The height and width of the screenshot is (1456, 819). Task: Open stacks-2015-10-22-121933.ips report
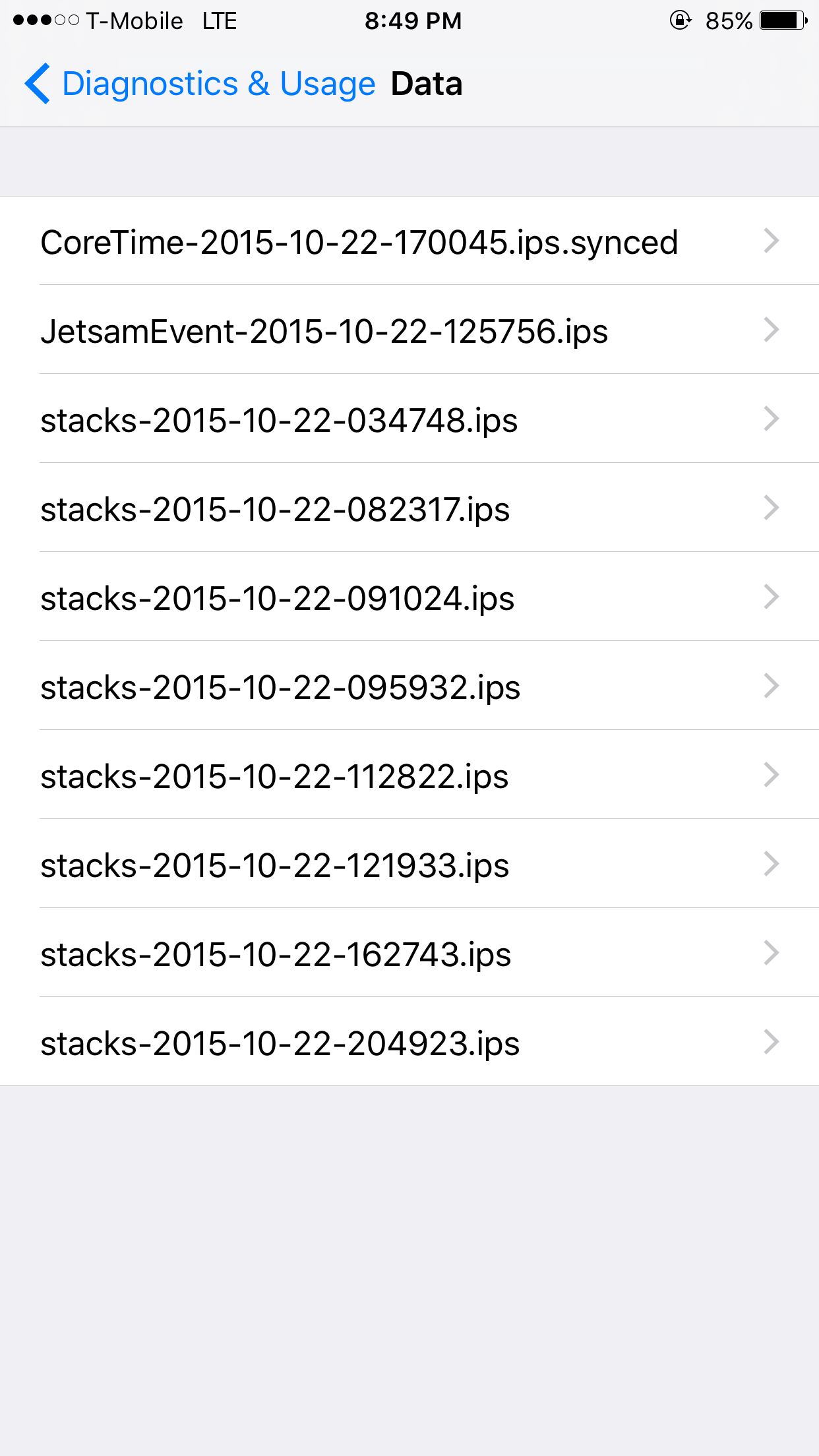point(409,864)
